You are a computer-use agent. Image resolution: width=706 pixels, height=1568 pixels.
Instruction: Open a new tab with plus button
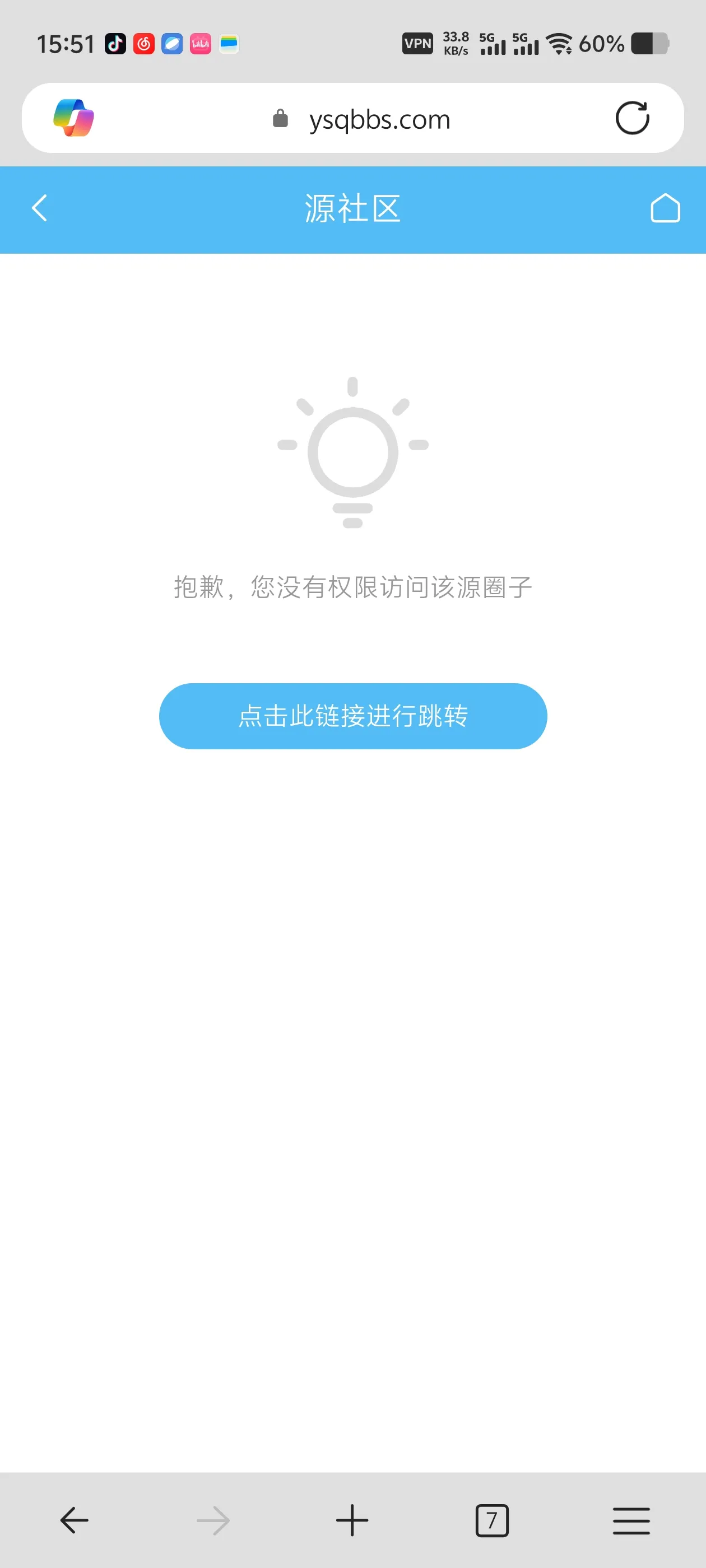352,1520
